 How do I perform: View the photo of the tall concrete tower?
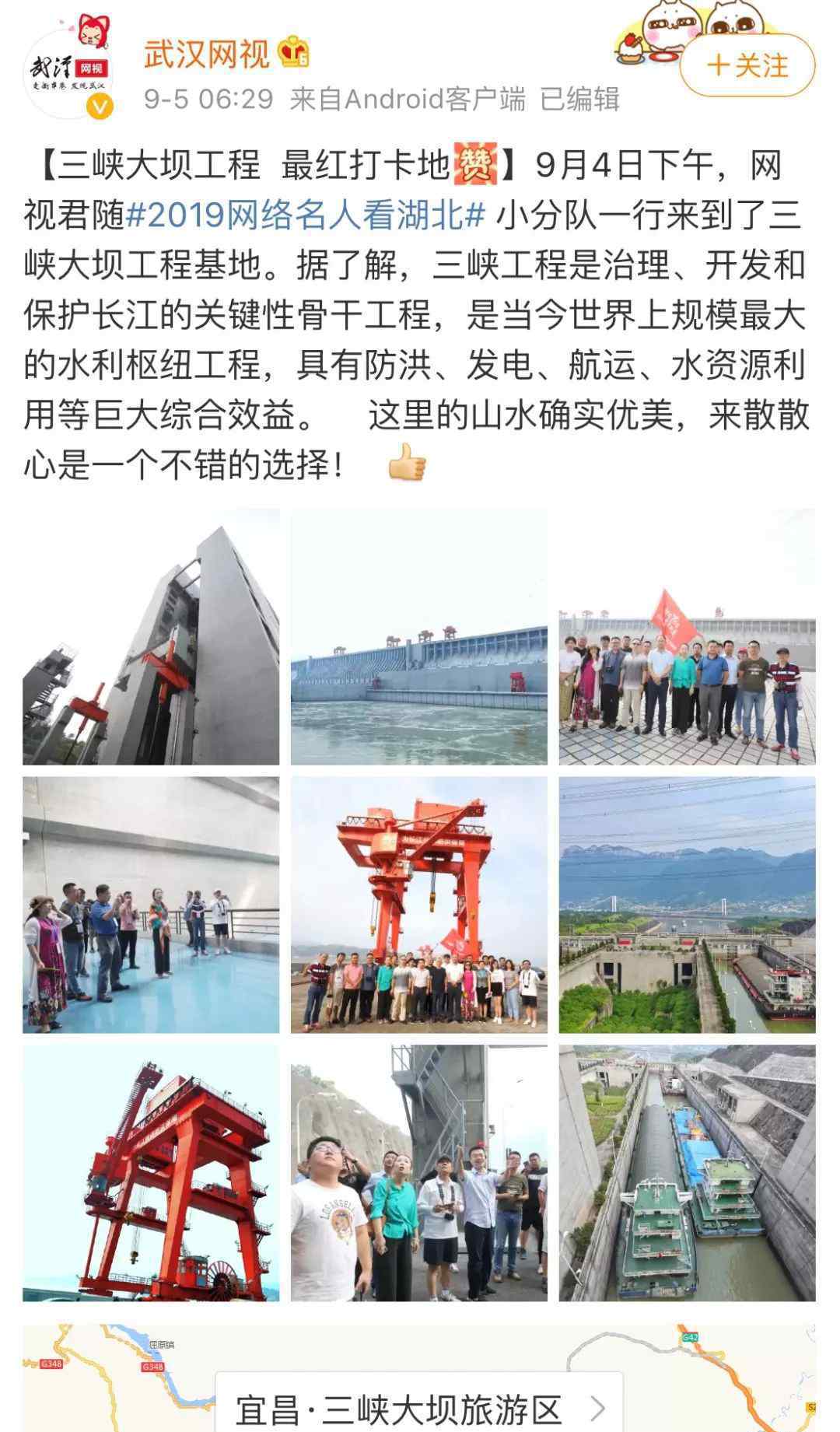151,637
